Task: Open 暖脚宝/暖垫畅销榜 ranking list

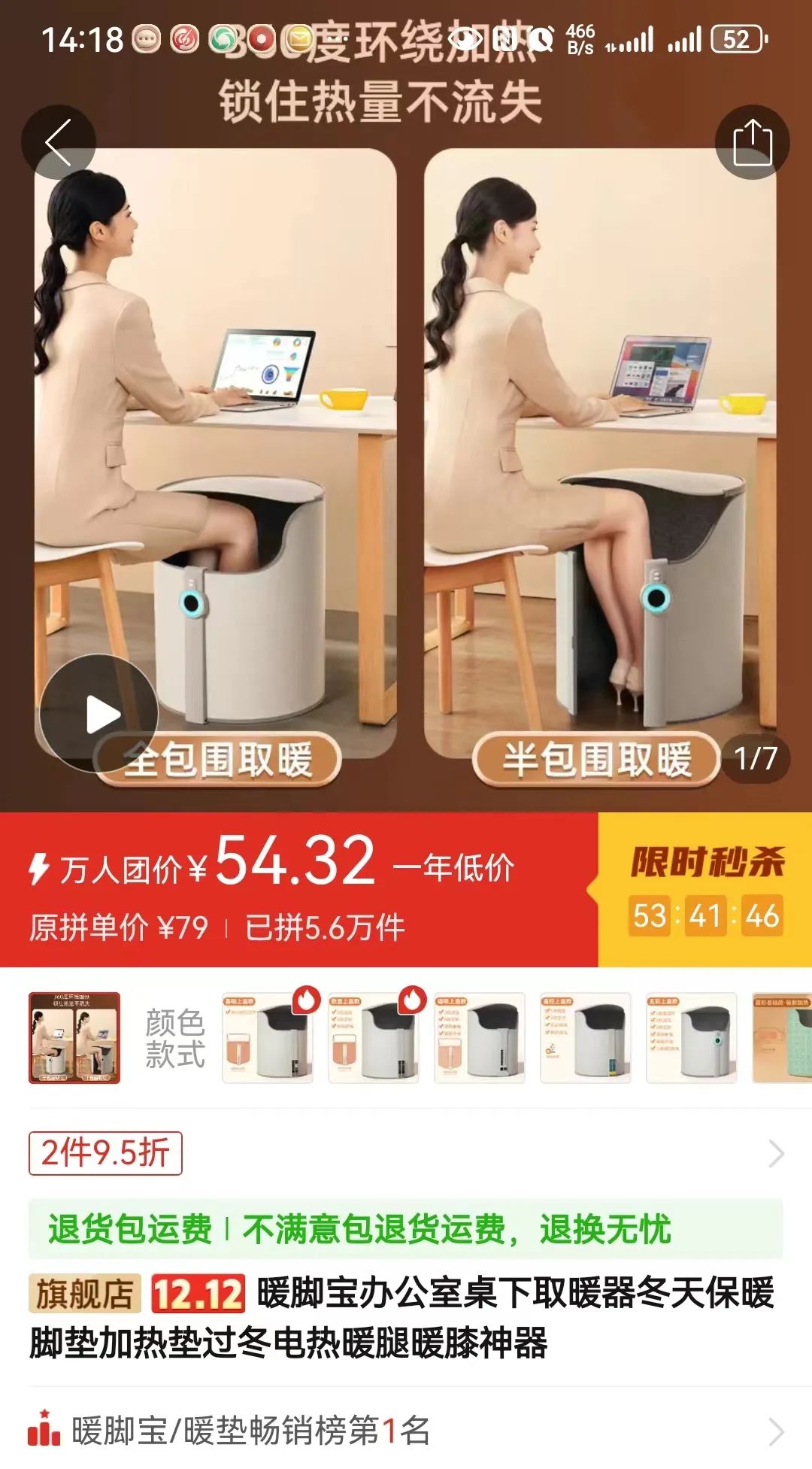Action: point(406,1431)
